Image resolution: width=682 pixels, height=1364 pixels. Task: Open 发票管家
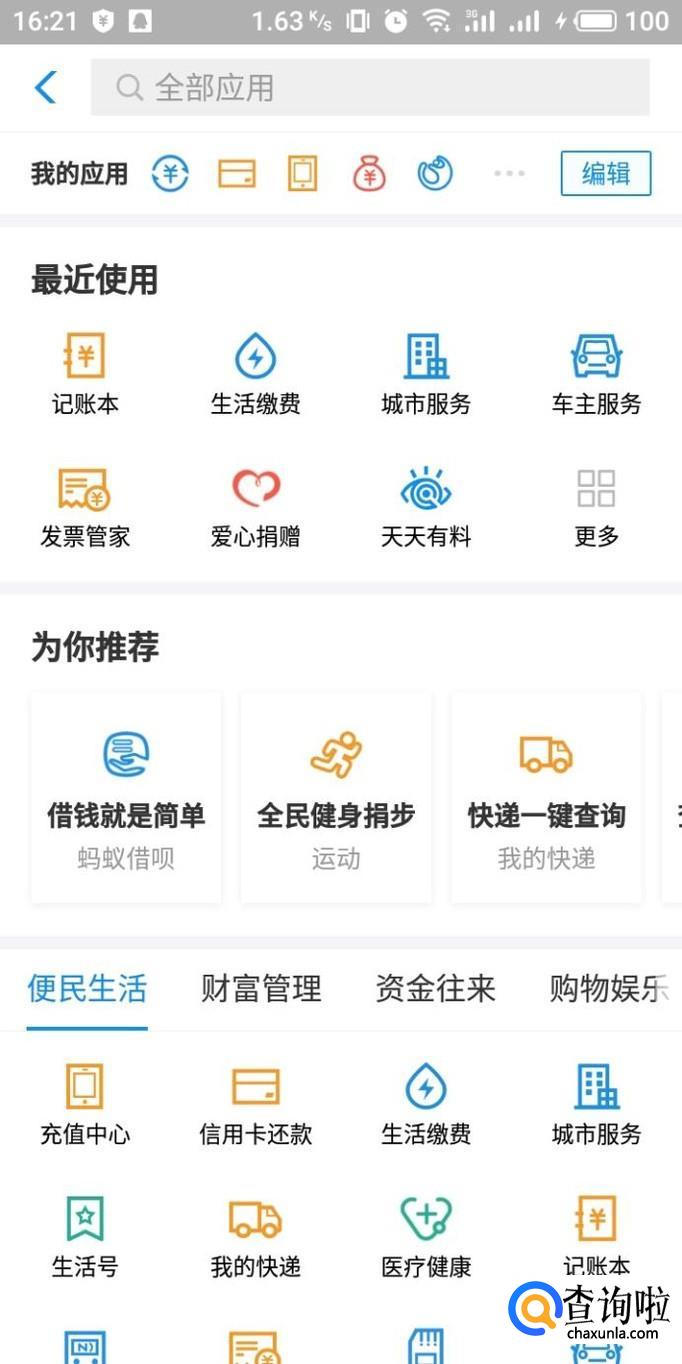85,507
